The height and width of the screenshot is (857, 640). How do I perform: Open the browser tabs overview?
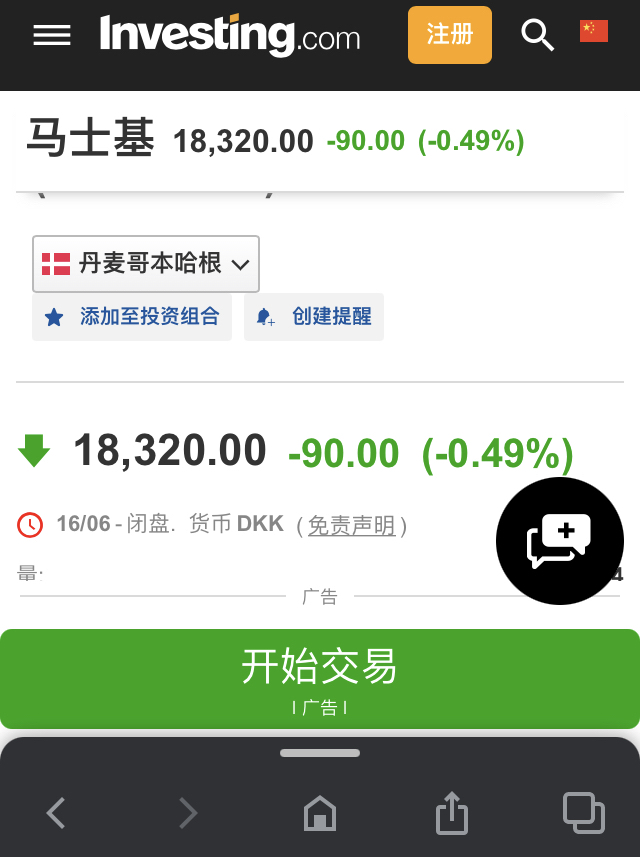[x=583, y=813]
